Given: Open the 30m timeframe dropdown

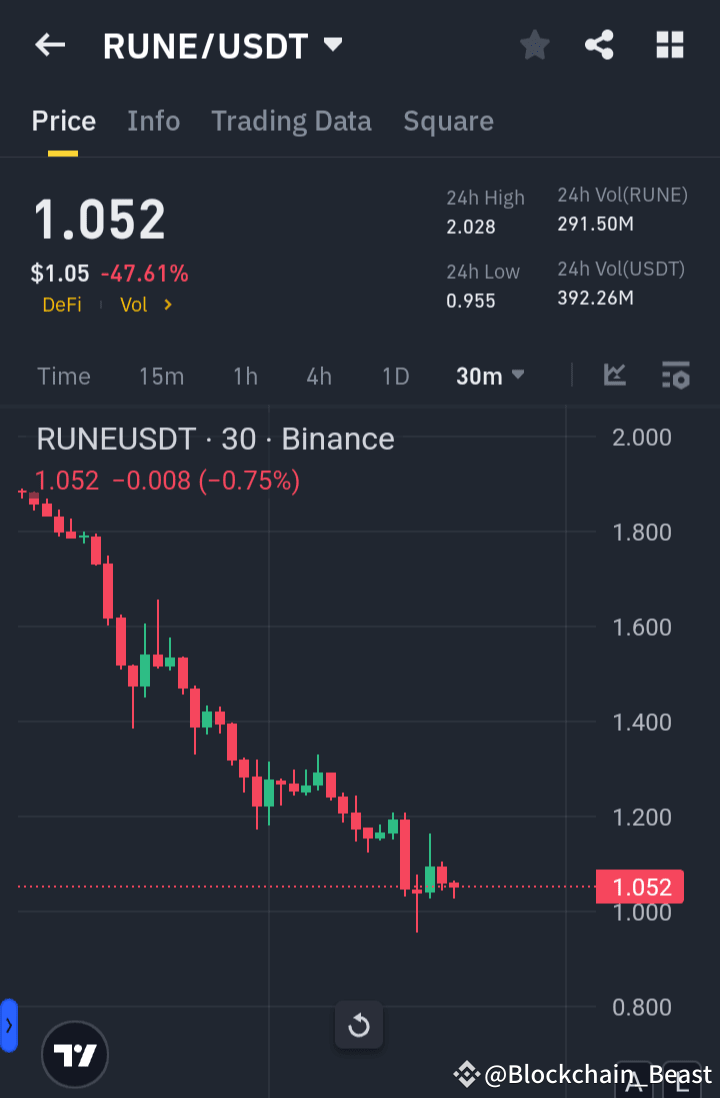Looking at the screenshot, I should (489, 376).
